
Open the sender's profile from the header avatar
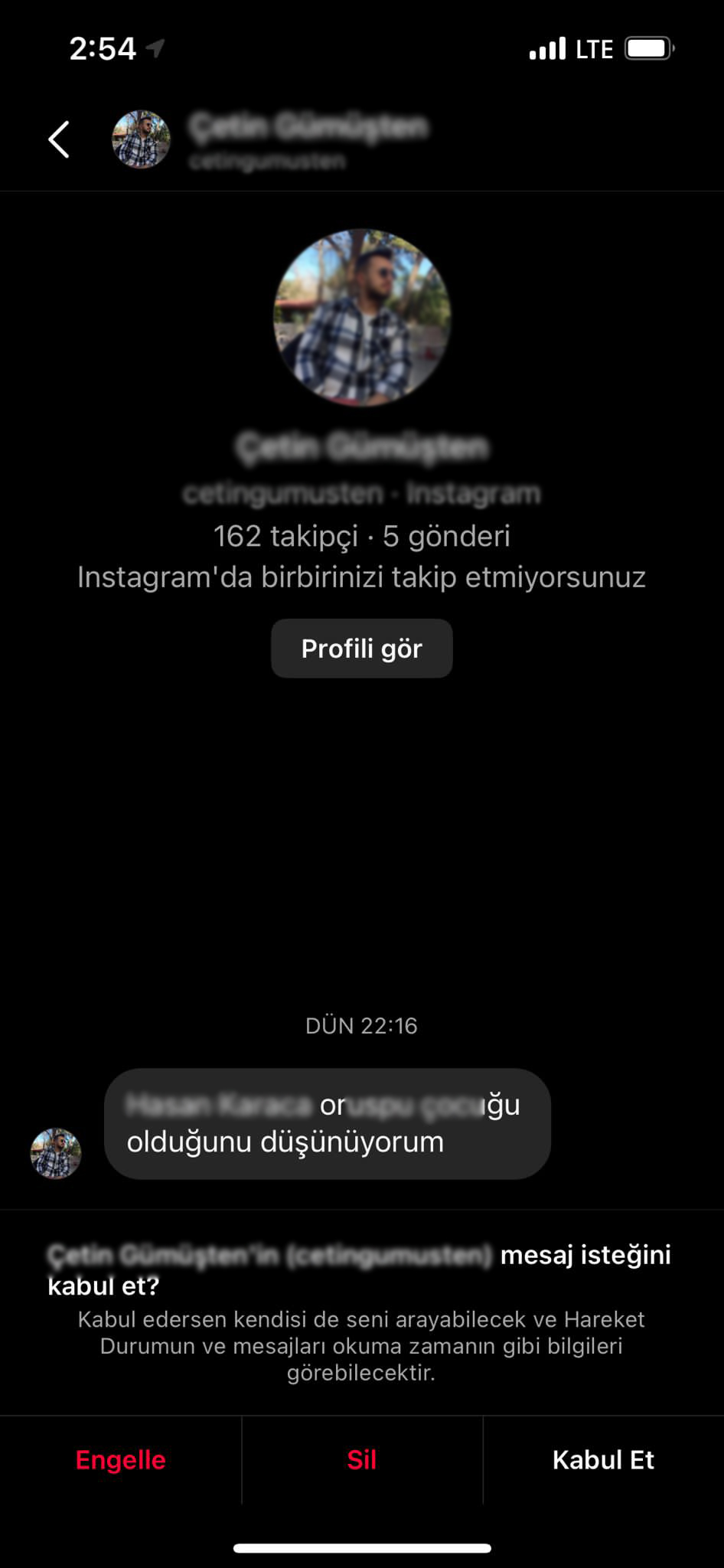[x=141, y=139]
